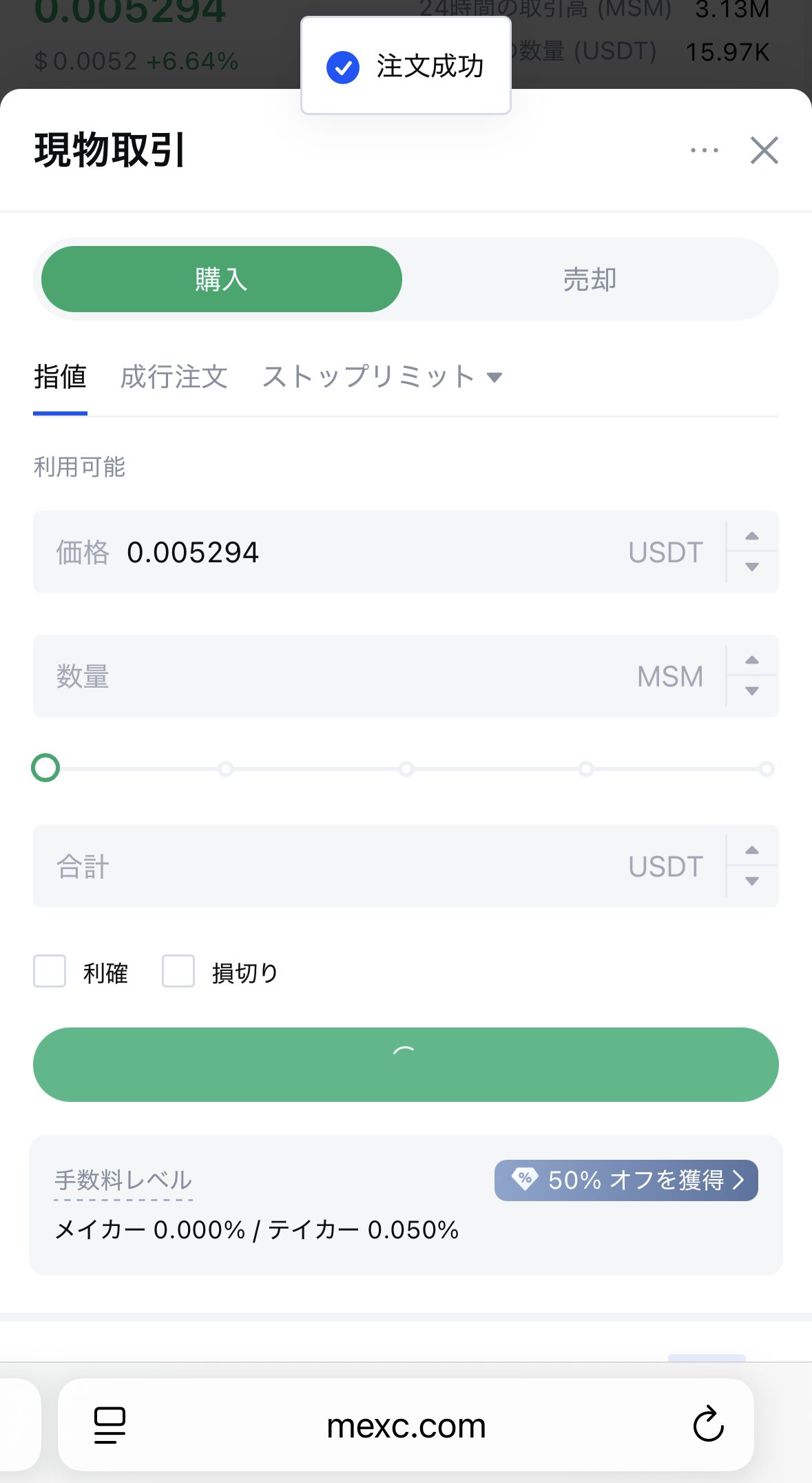Increase the price with the up arrow
Screen dimensions: 812x1483
pyautogui.click(x=752, y=536)
